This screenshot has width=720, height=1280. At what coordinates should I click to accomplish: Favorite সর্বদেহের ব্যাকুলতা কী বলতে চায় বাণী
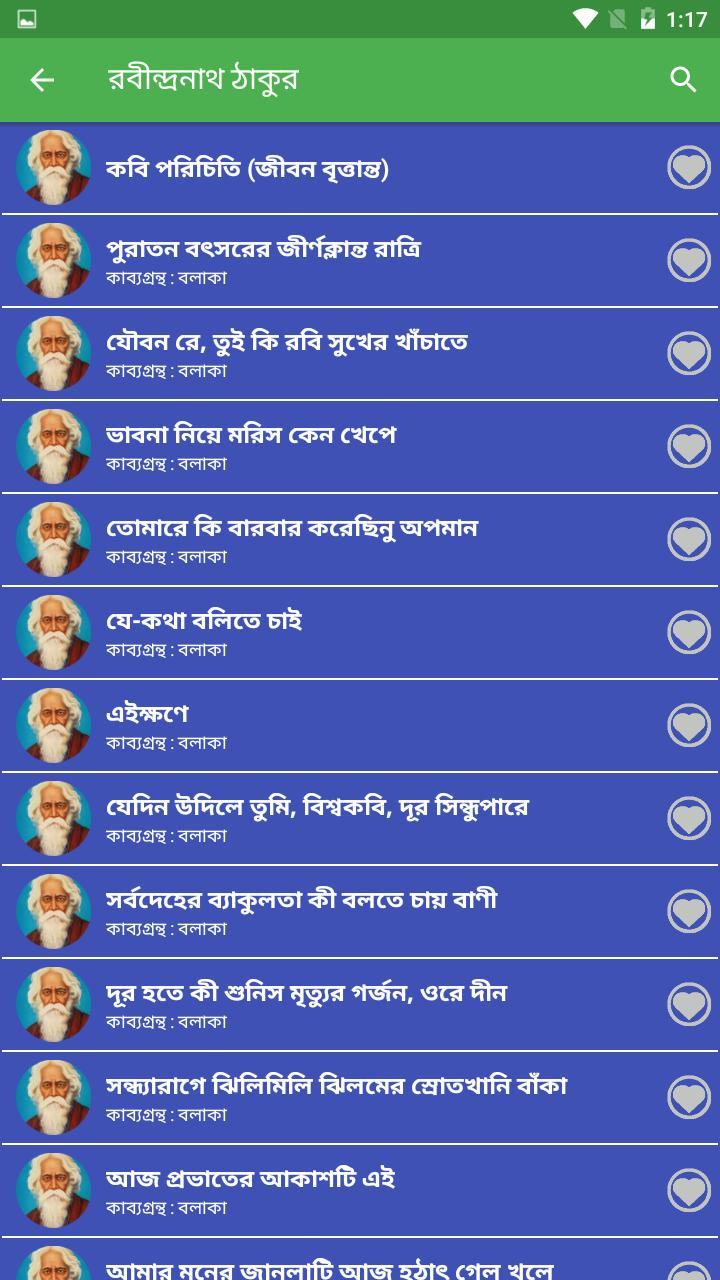[688, 912]
